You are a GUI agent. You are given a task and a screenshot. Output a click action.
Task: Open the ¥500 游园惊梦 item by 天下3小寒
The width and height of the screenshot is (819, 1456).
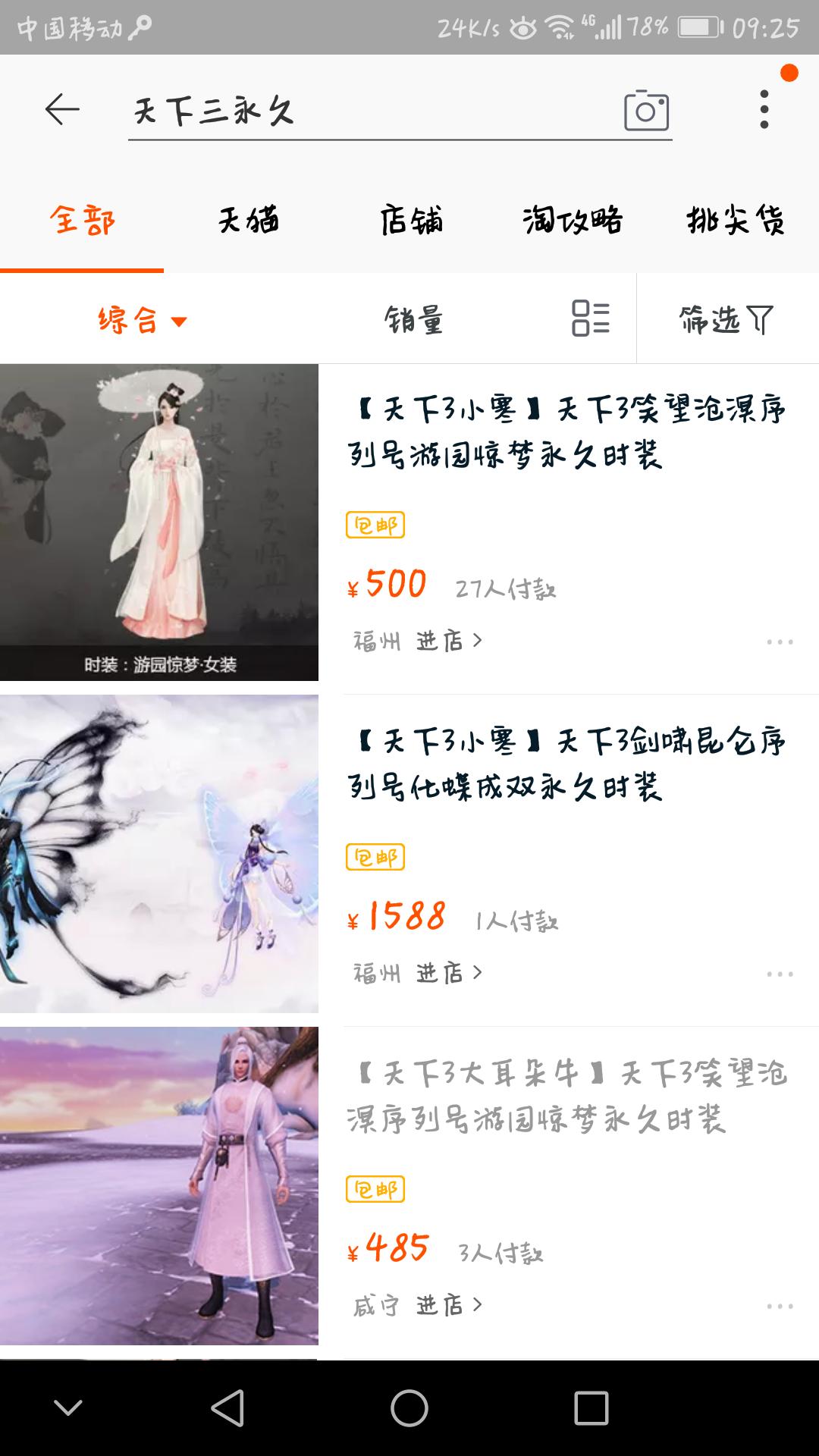[x=566, y=432]
